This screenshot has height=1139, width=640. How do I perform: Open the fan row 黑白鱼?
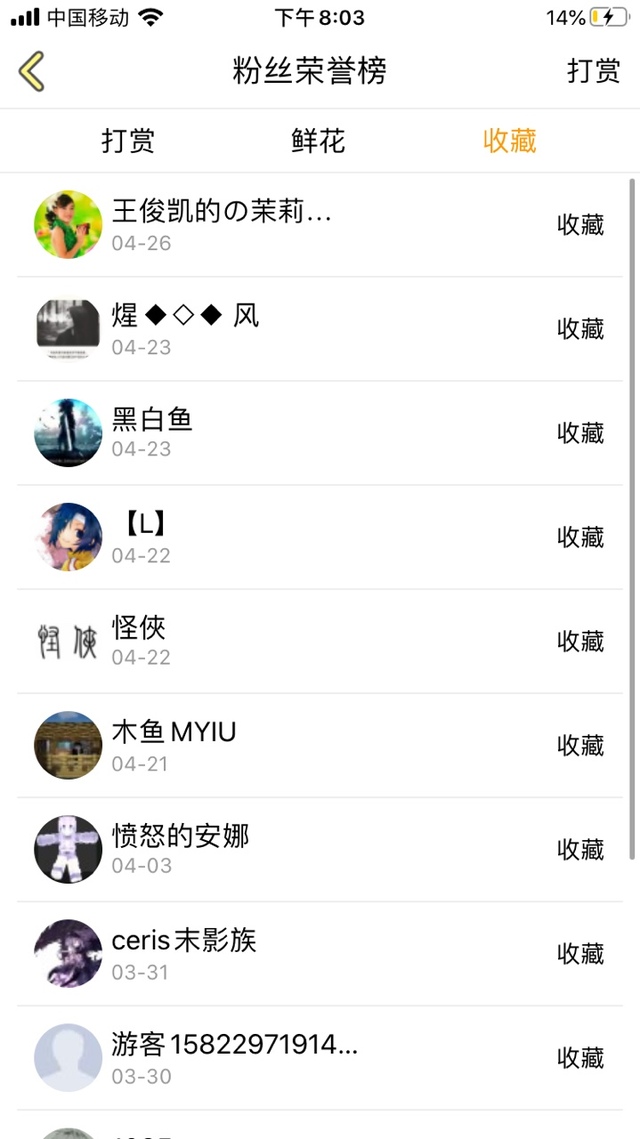point(320,433)
